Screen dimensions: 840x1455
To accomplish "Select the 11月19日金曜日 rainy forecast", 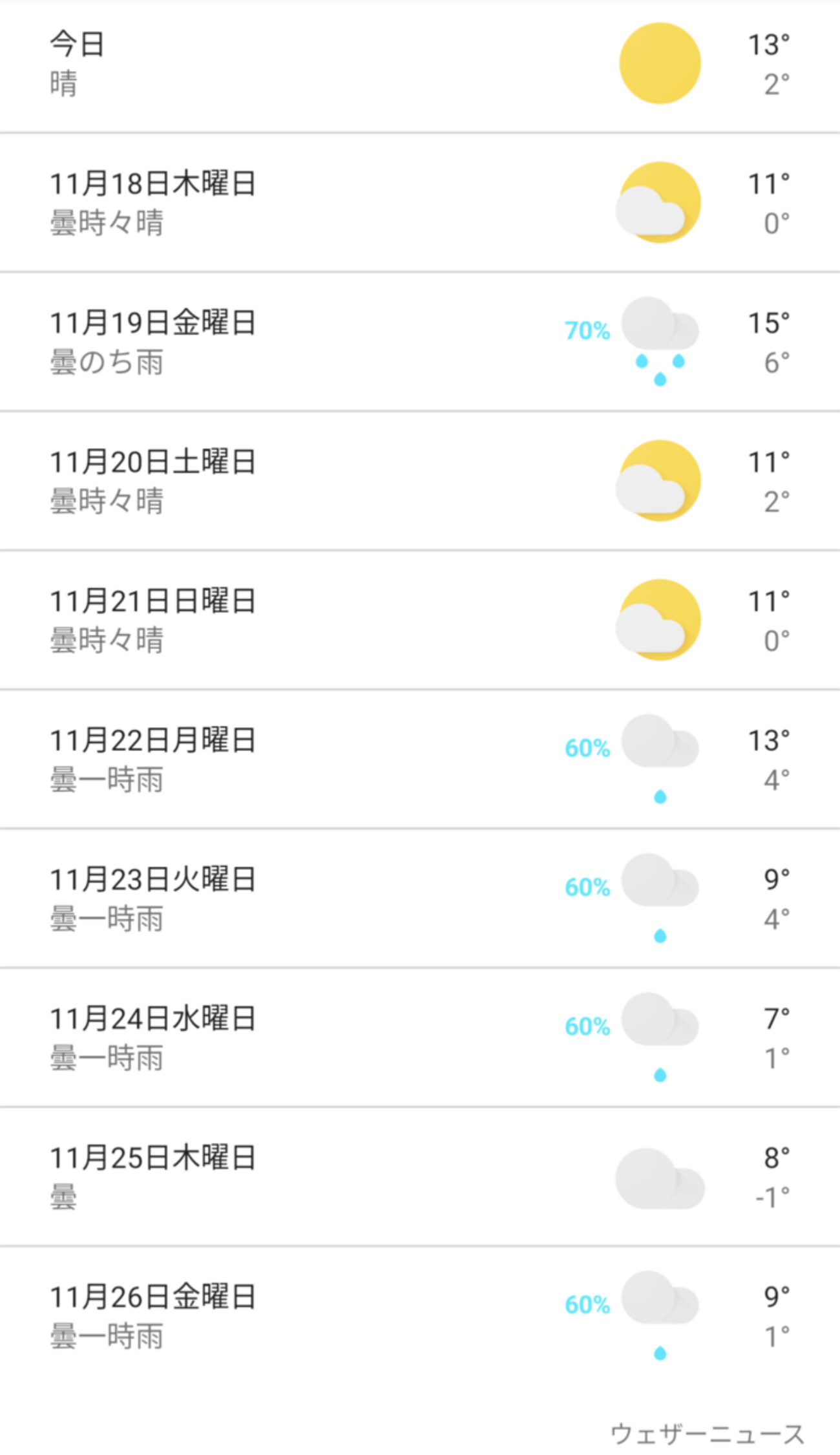I will (420, 342).
